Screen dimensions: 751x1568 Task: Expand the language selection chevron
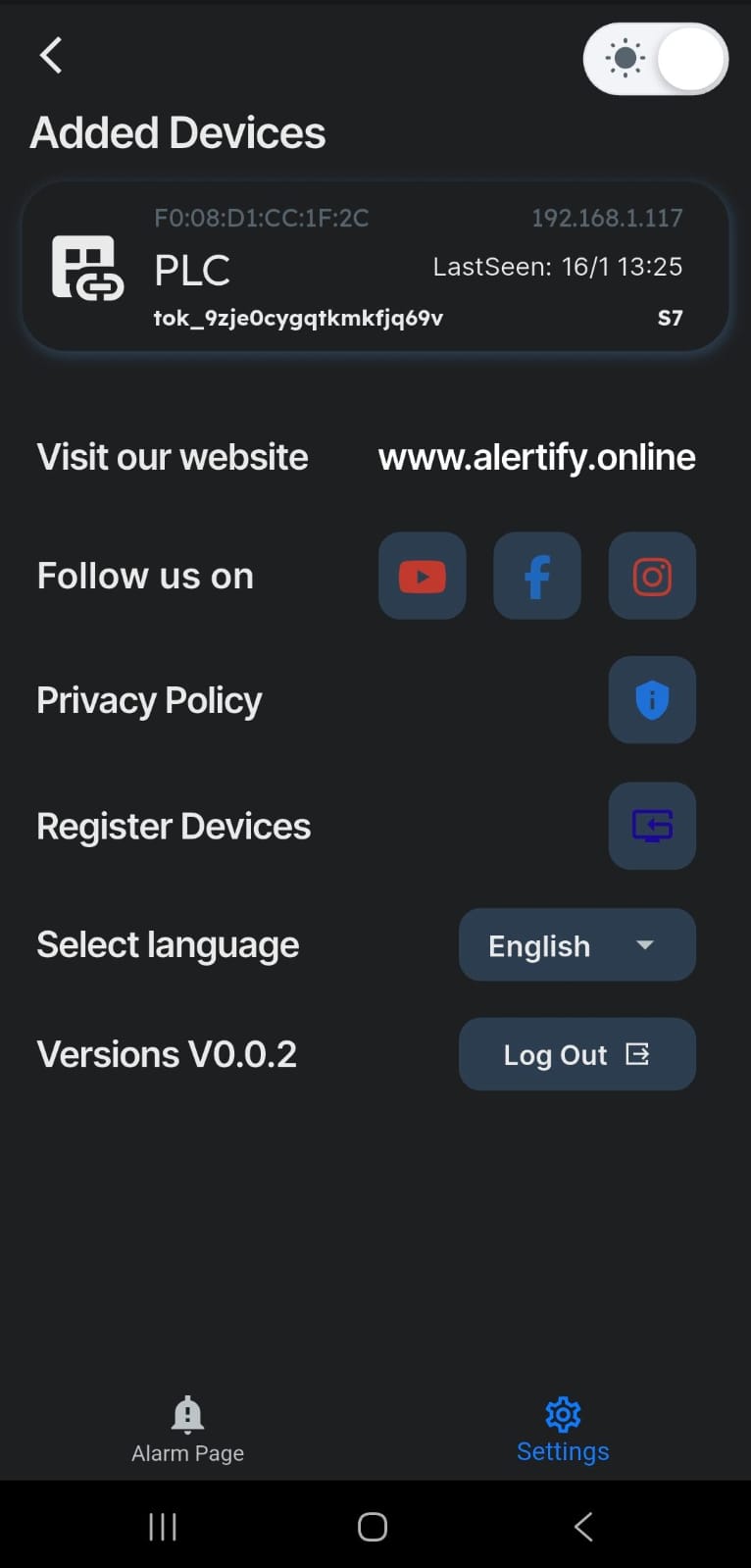click(x=644, y=945)
